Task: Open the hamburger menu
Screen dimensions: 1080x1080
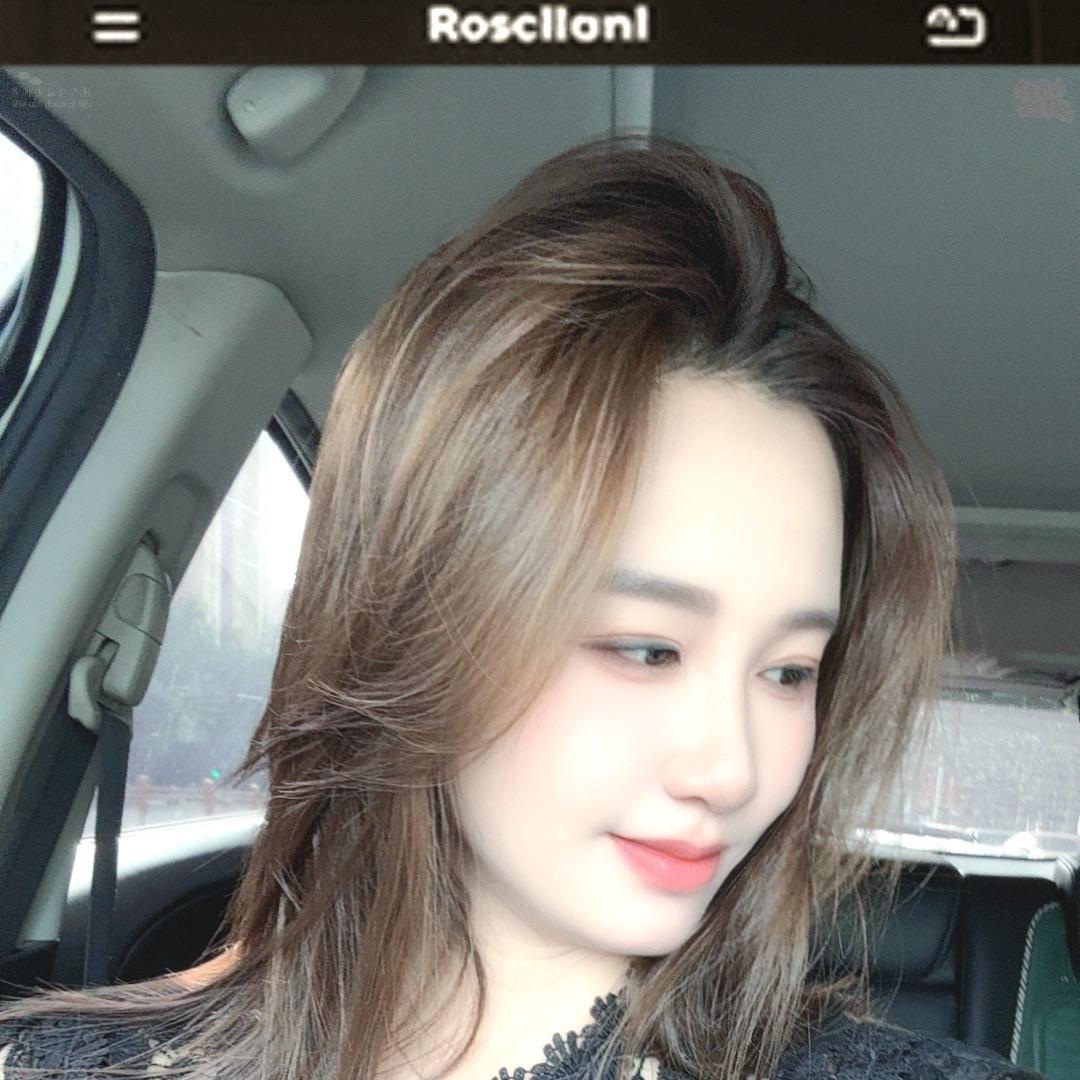Action: click(116, 27)
